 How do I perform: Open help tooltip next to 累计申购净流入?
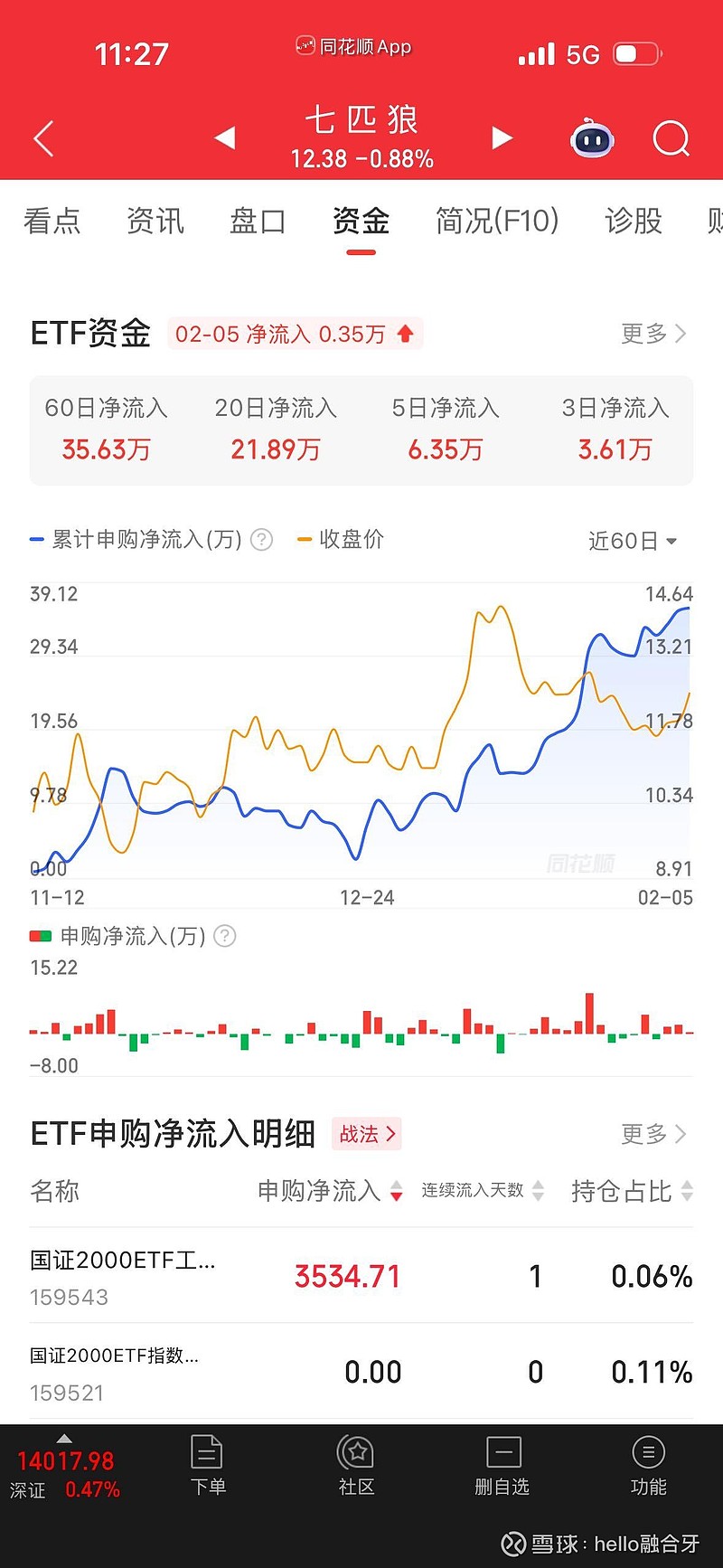[260, 539]
